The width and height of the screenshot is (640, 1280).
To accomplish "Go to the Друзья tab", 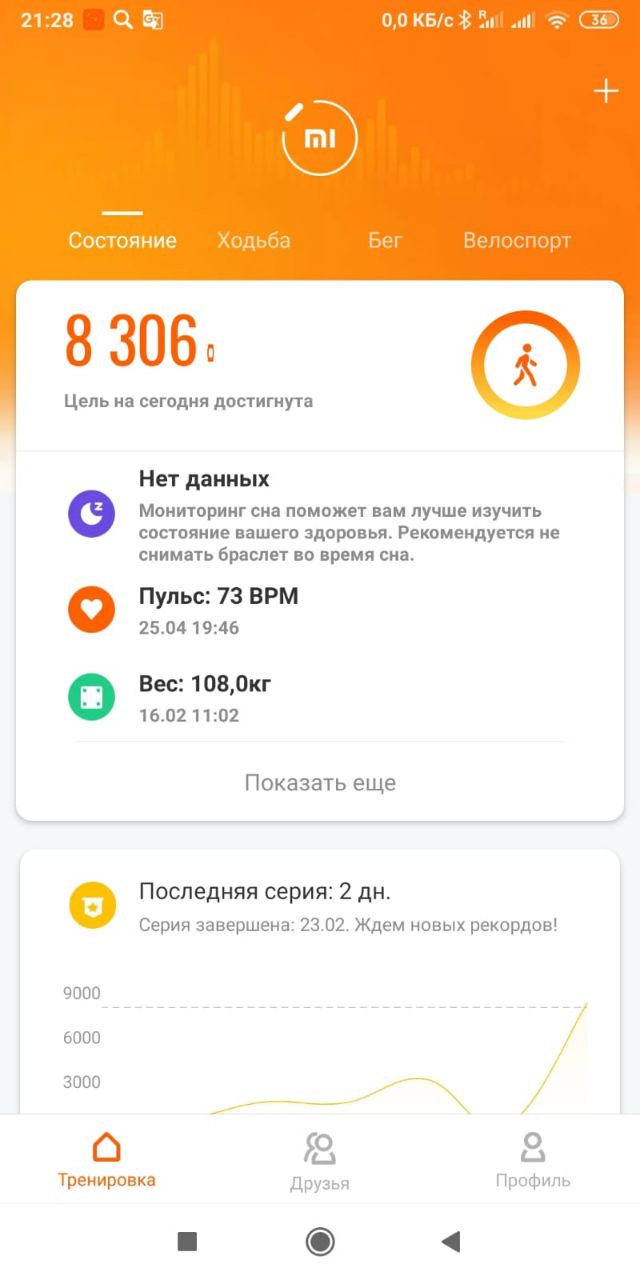I will (320, 1160).
